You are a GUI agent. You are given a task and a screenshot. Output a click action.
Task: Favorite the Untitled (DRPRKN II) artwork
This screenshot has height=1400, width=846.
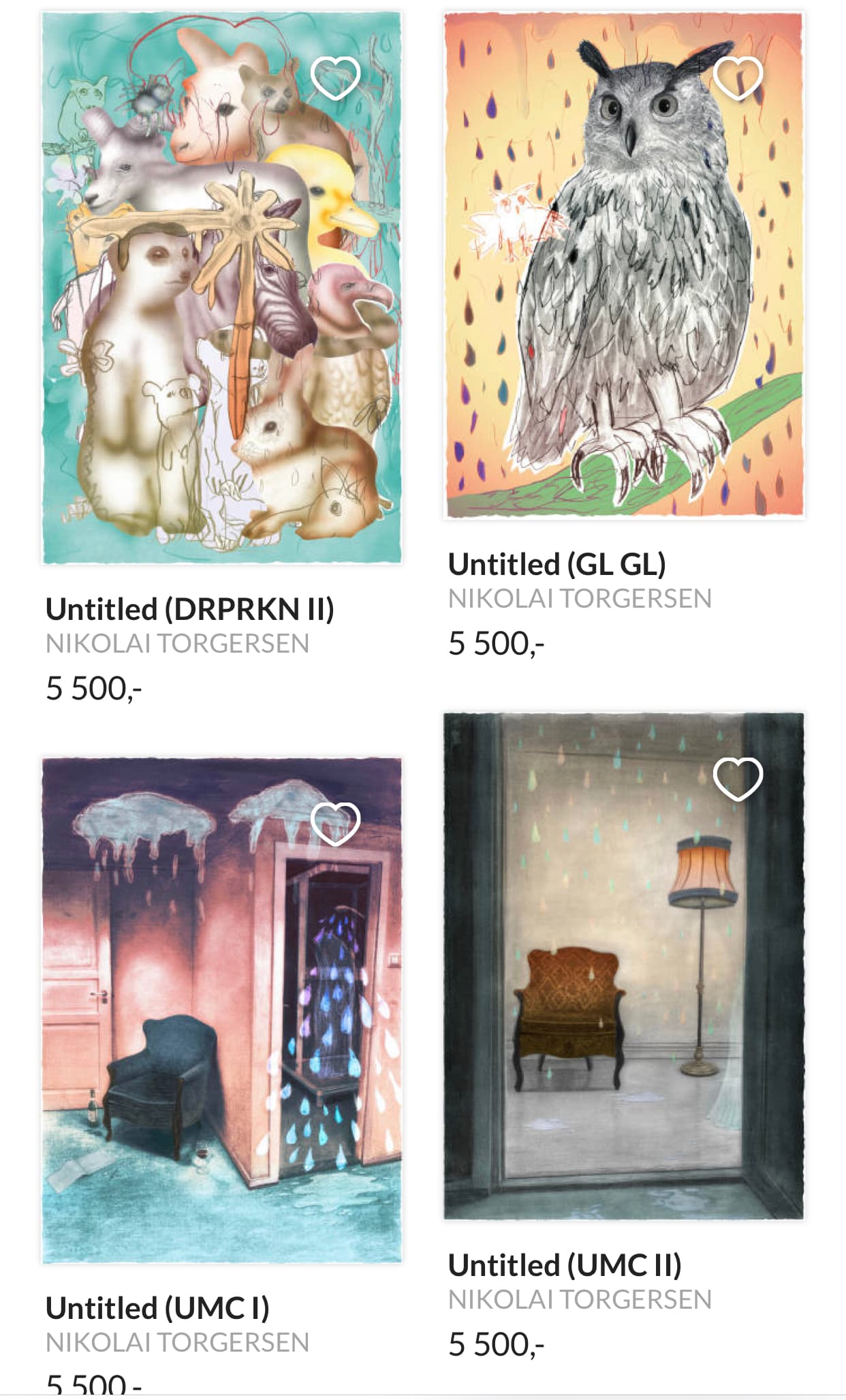tap(335, 78)
